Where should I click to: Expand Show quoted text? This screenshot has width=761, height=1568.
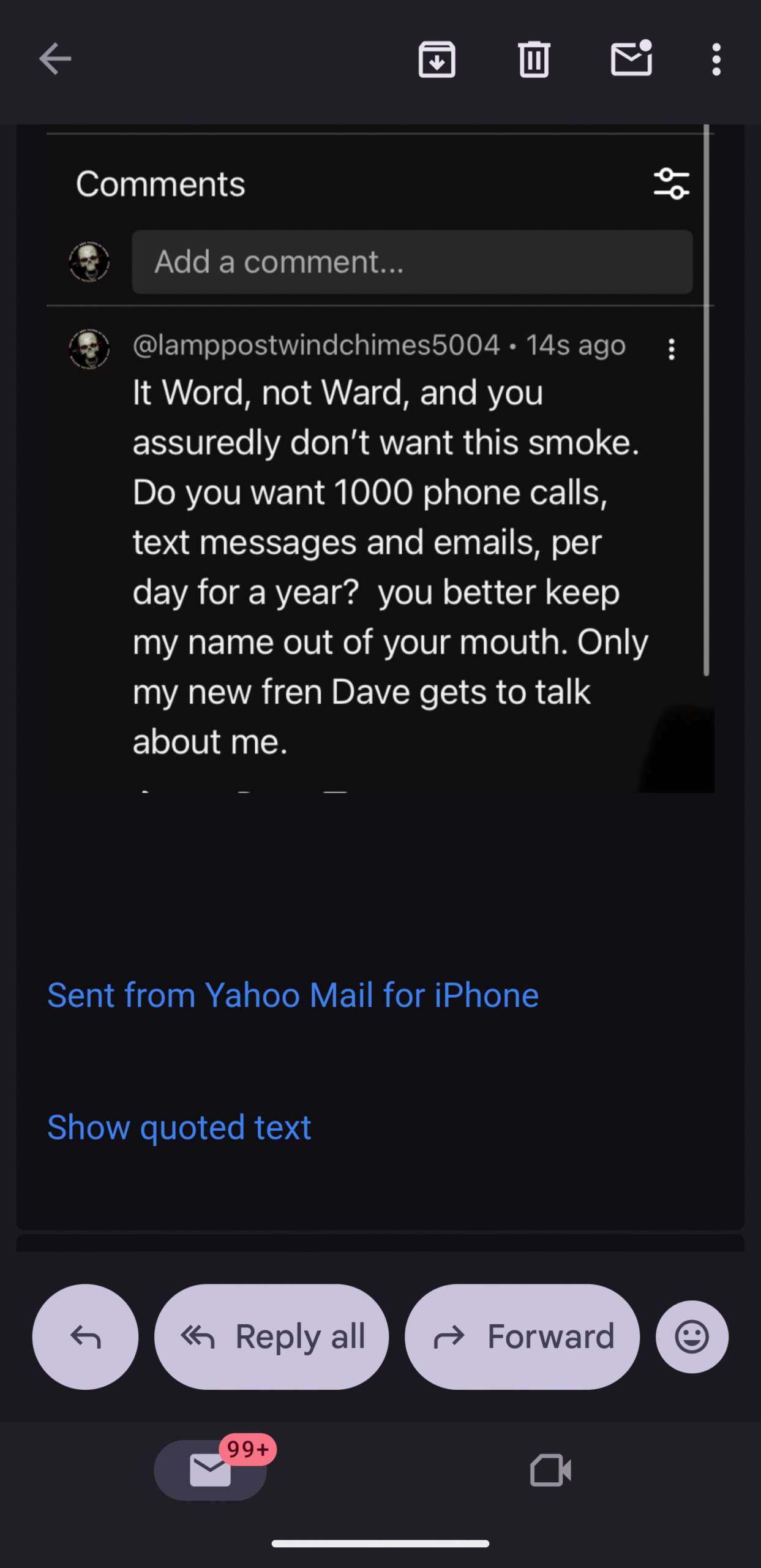point(179,1128)
